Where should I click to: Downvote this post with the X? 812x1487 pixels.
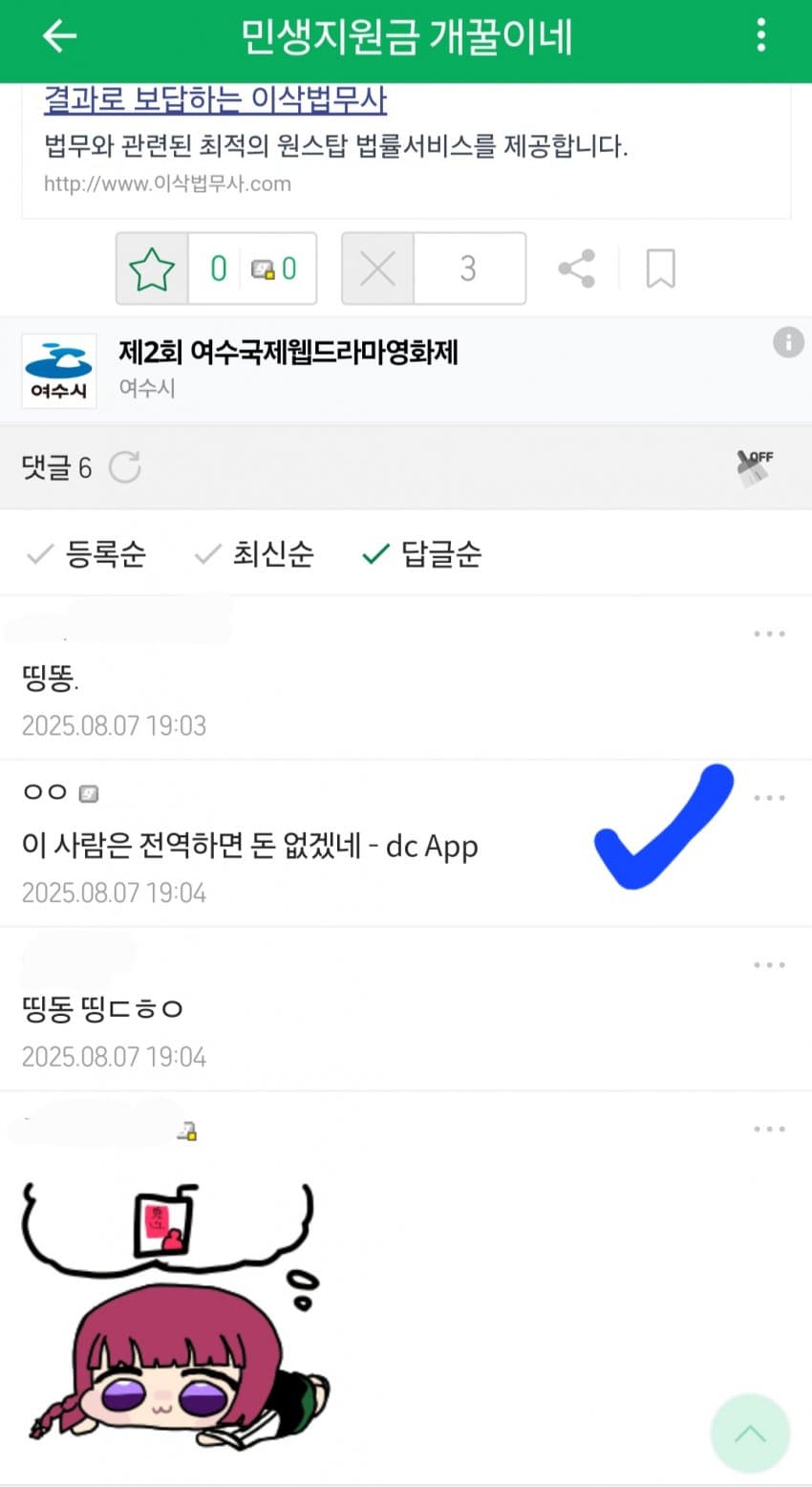point(378,269)
